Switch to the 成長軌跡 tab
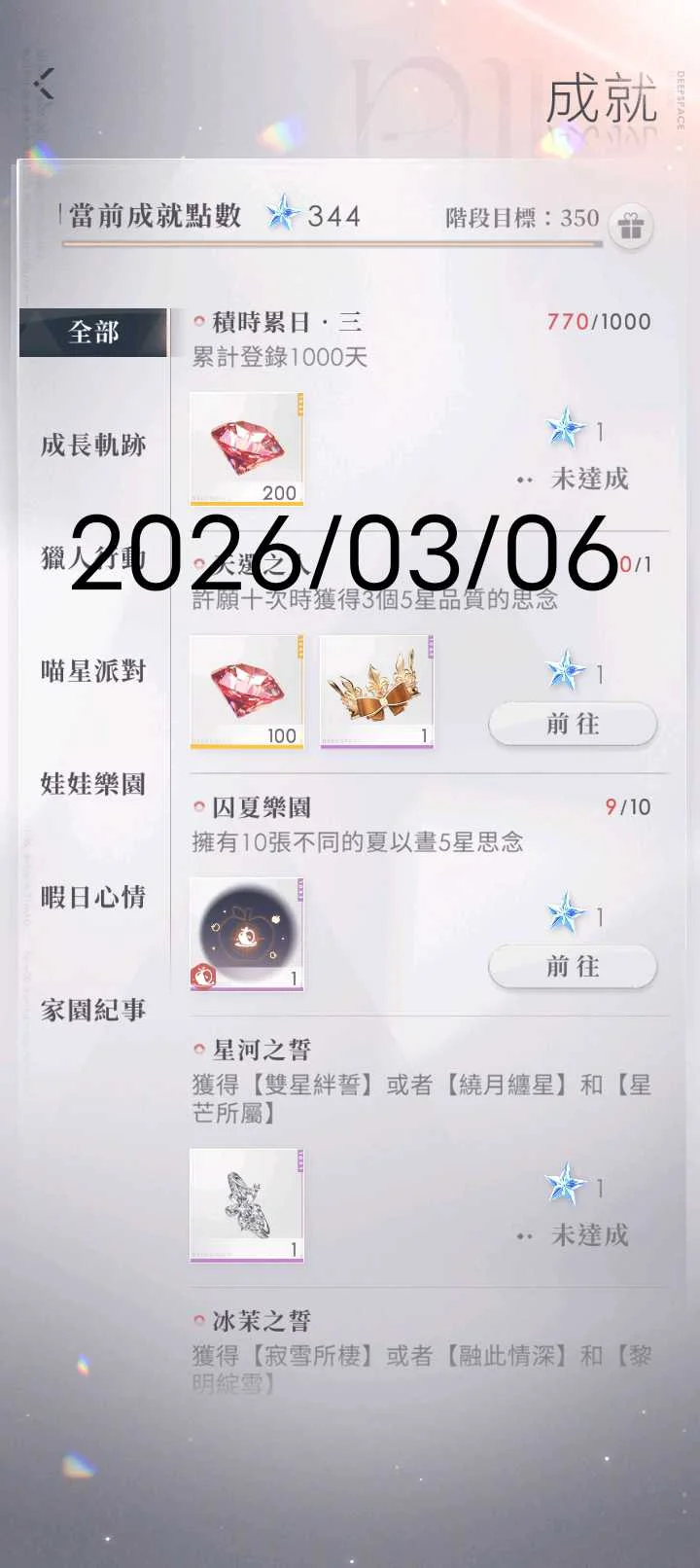 (x=93, y=445)
